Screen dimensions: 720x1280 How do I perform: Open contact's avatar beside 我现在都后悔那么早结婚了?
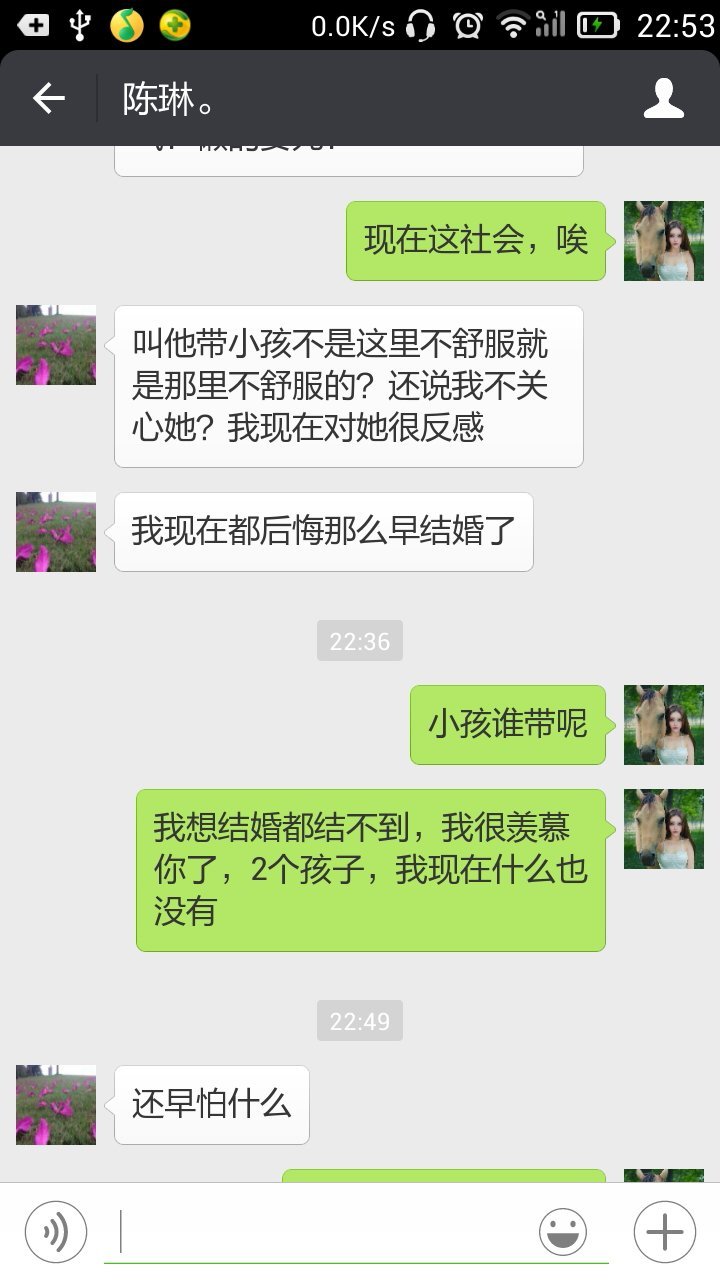tap(56, 532)
